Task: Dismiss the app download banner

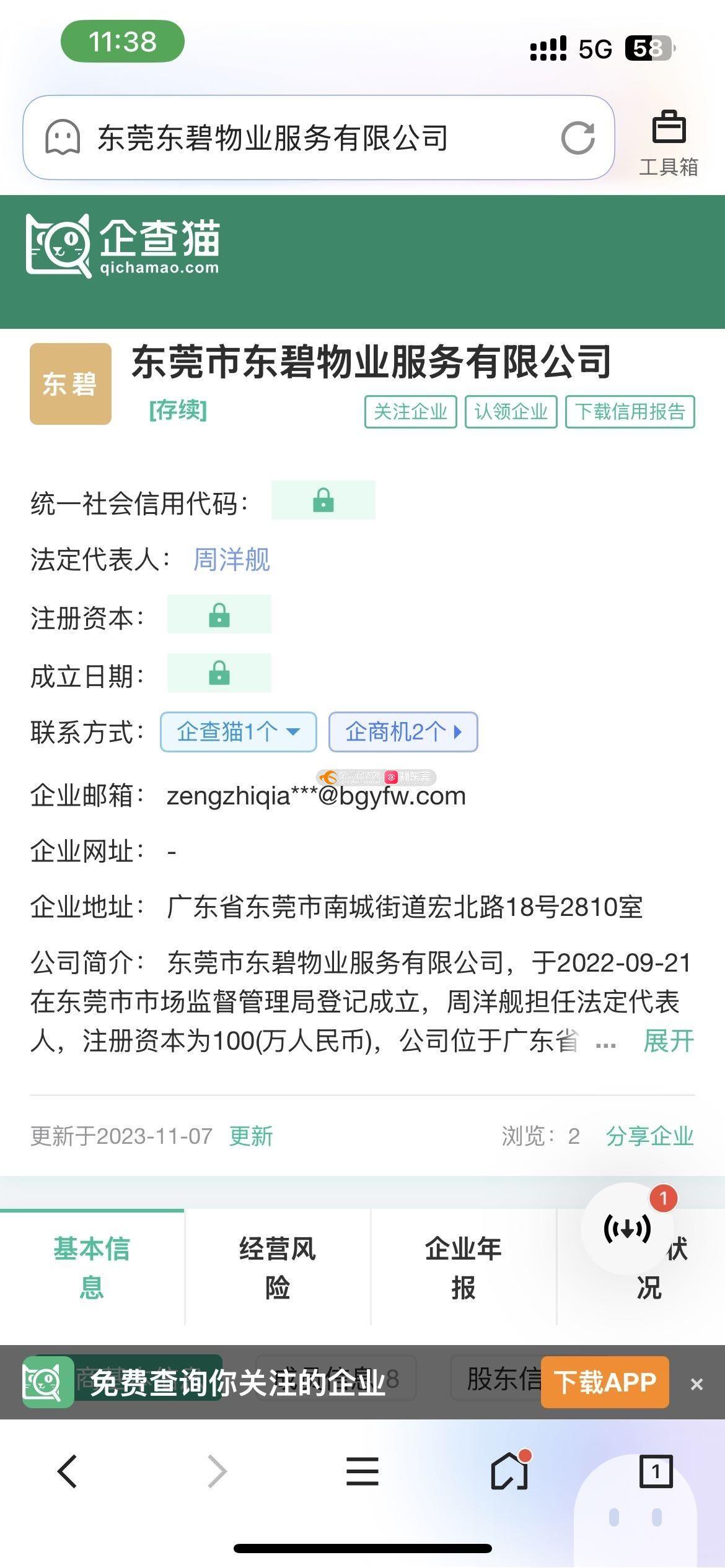Action: point(696,1384)
